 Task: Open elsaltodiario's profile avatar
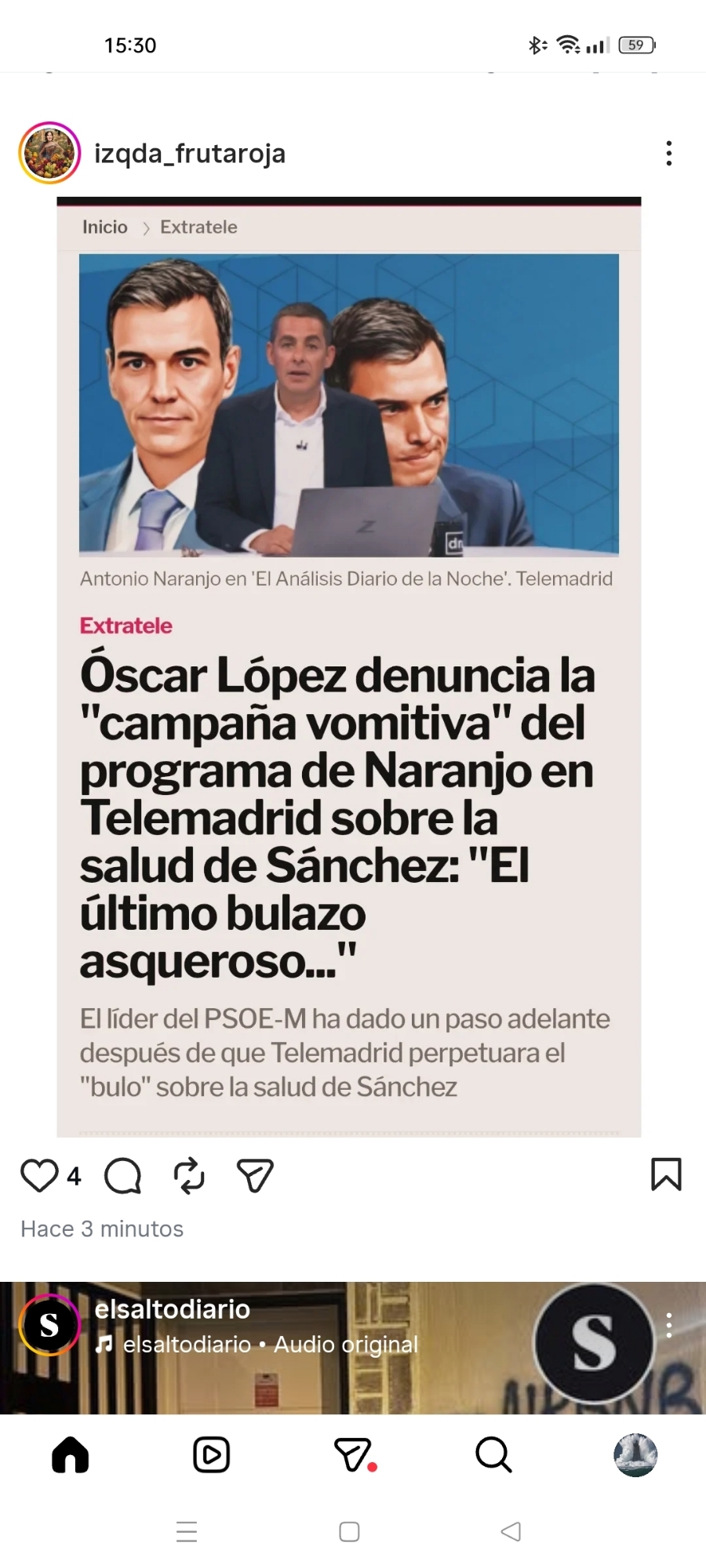(49, 1325)
